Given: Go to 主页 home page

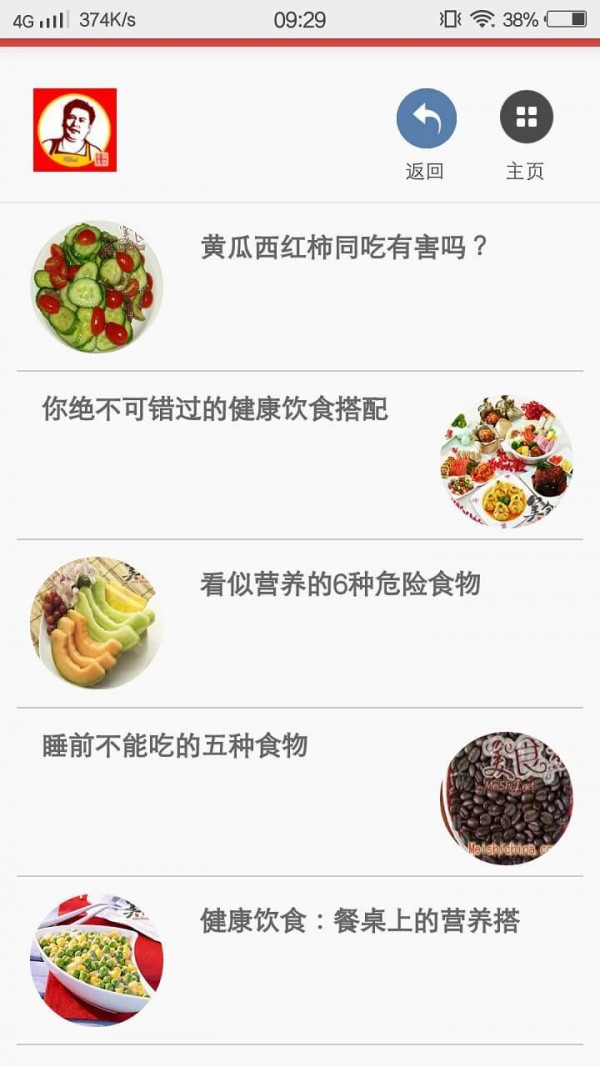Looking at the screenshot, I should (x=526, y=119).
